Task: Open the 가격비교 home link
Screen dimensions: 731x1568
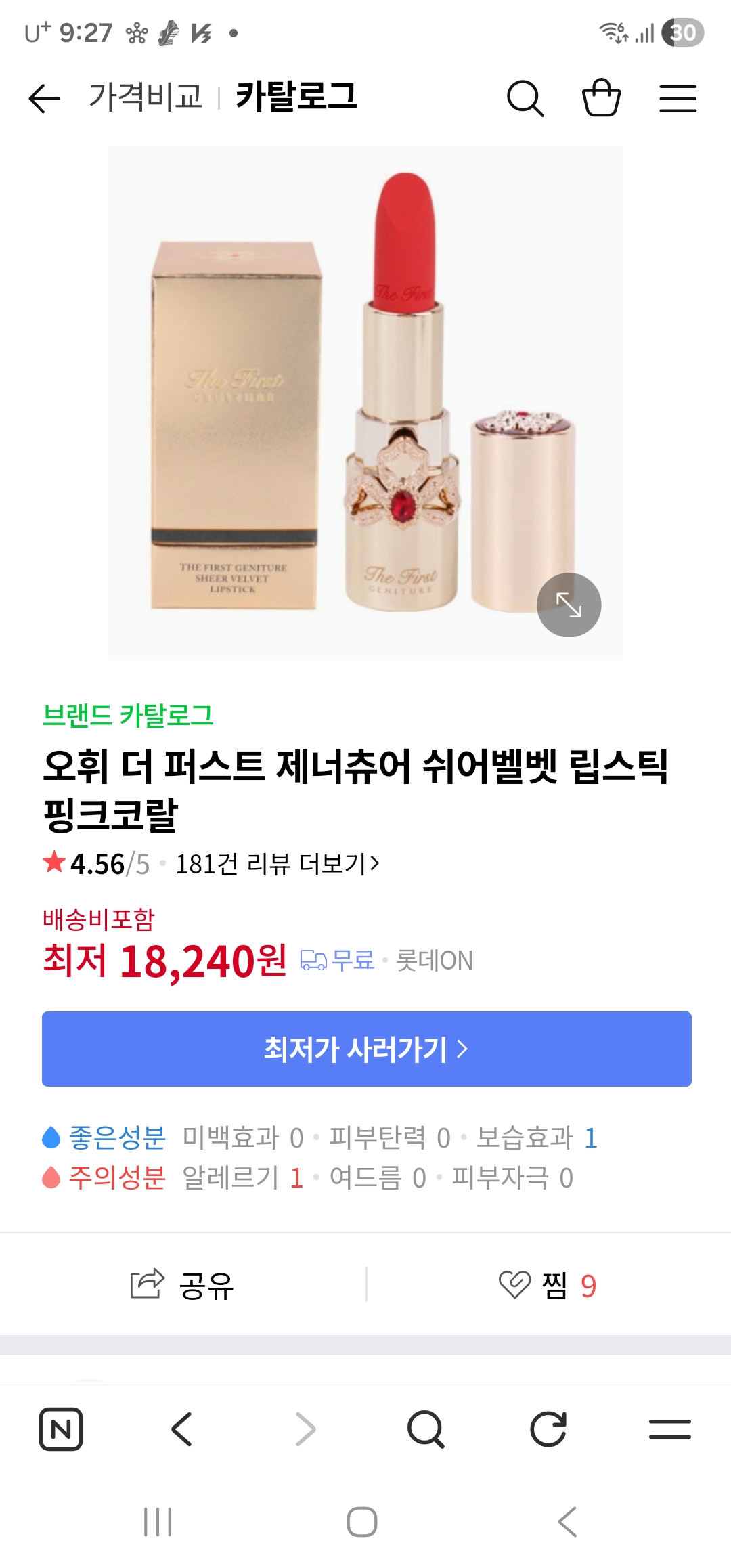Action: 146,97
